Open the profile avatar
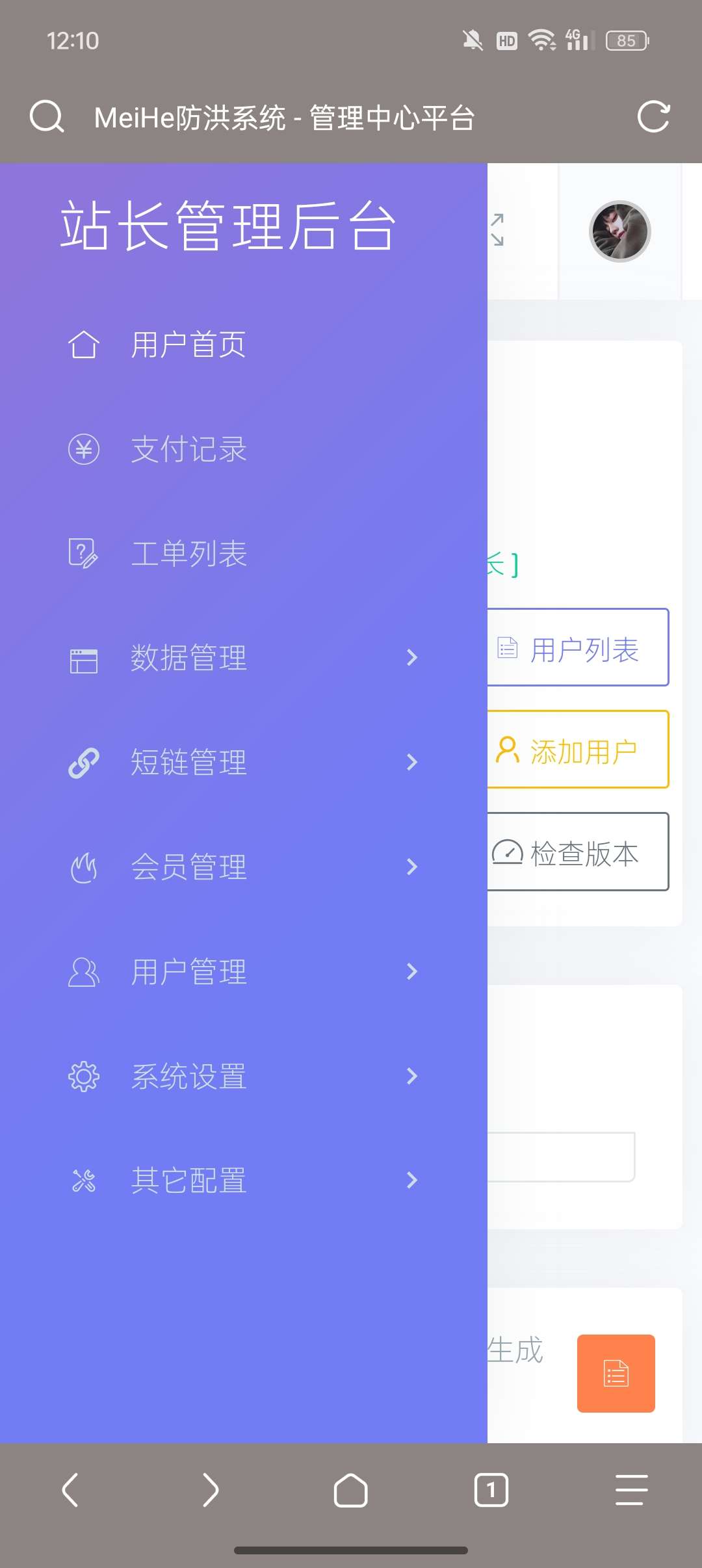The width and height of the screenshot is (702, 1568). (x=619, y=231)
